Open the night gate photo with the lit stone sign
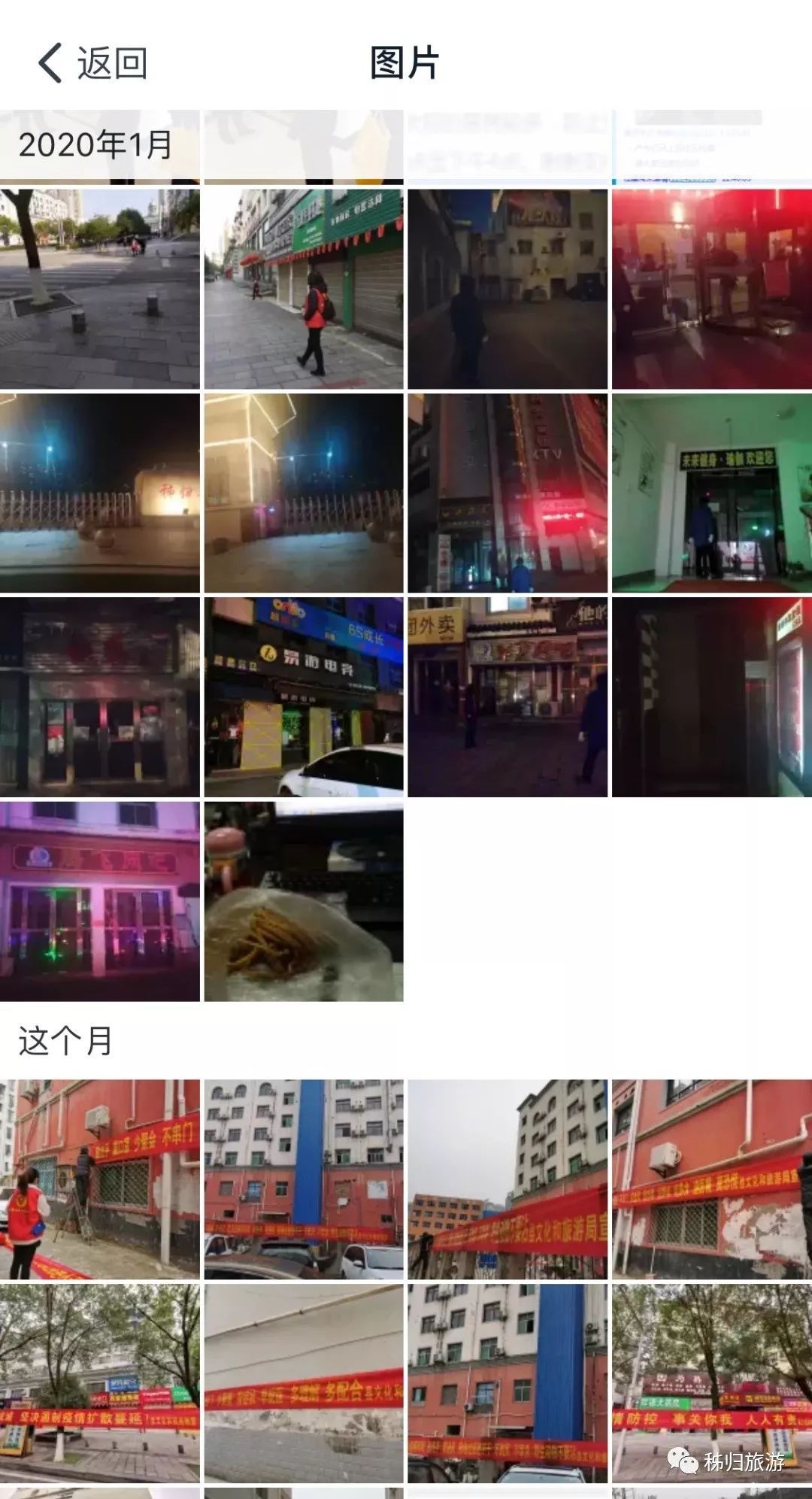 pos(100,493)
